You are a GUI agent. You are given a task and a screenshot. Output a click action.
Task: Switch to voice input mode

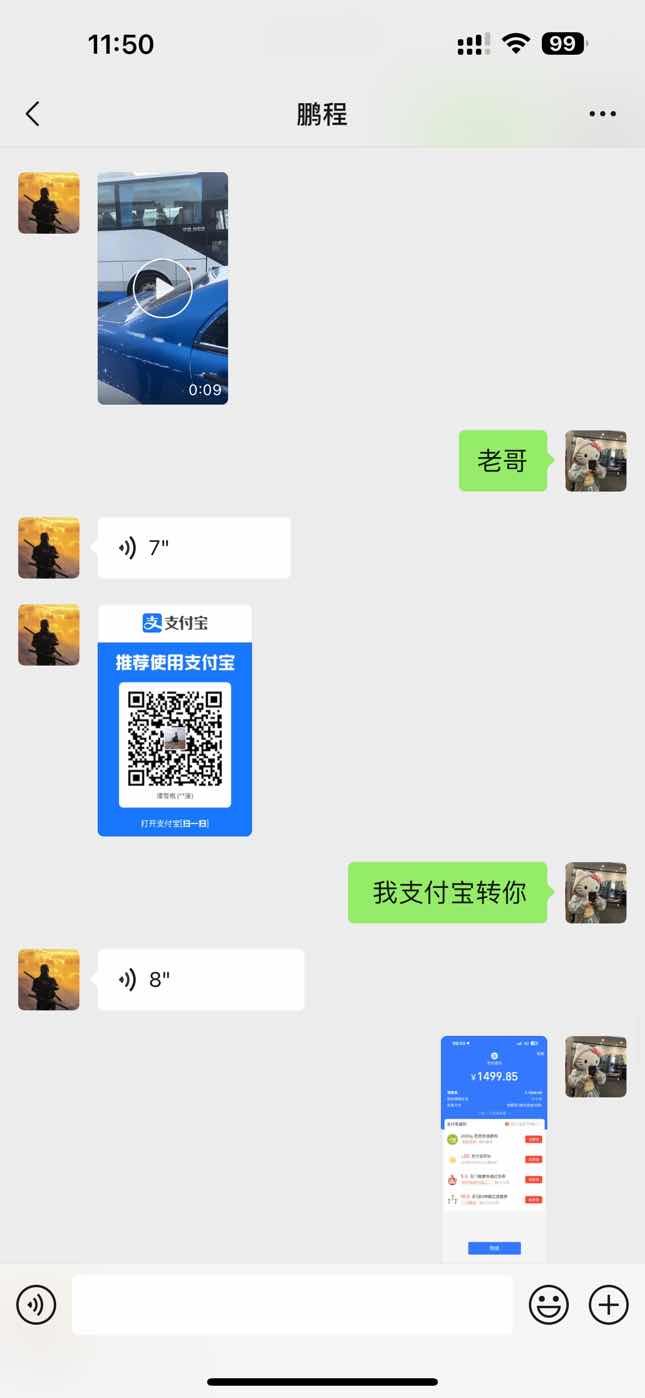(37, 1305)
